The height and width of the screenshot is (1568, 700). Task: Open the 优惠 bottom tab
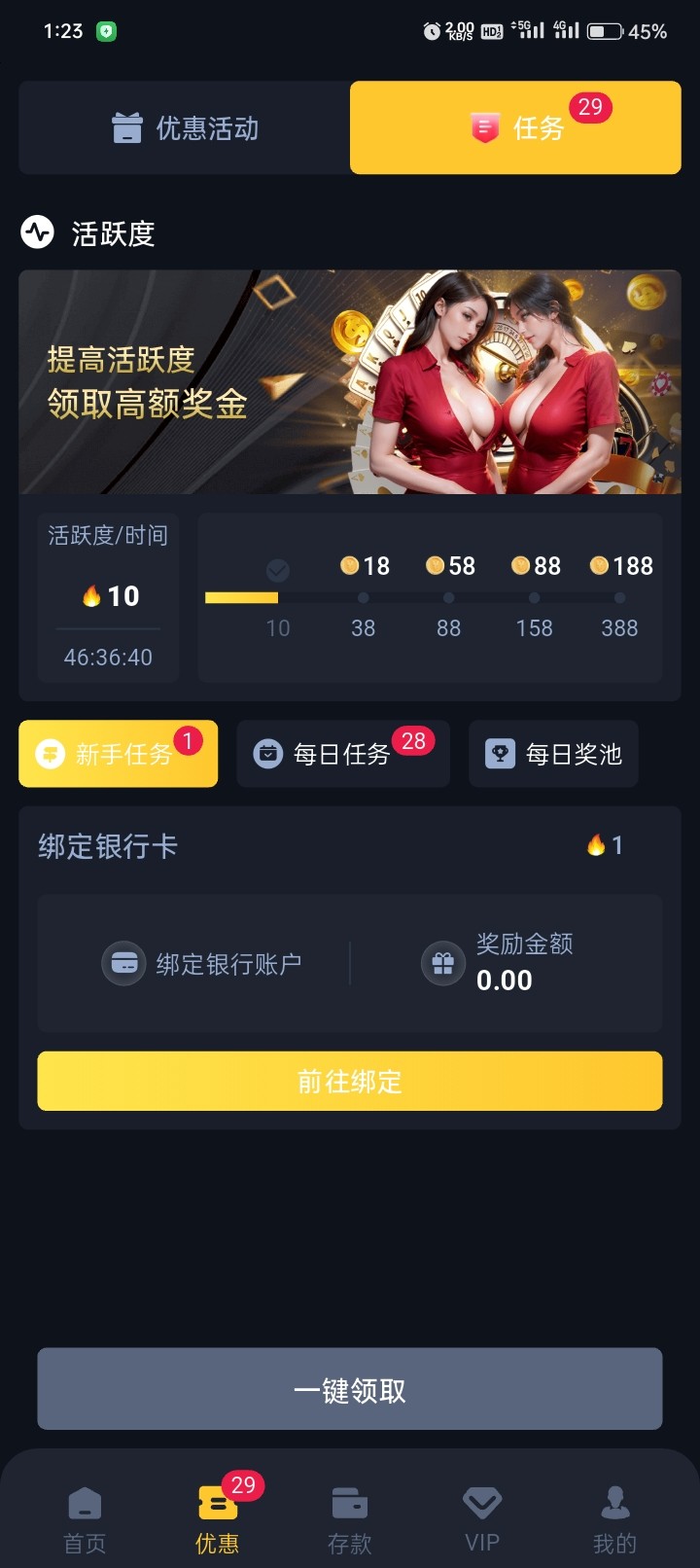[x=217, y=1518]
